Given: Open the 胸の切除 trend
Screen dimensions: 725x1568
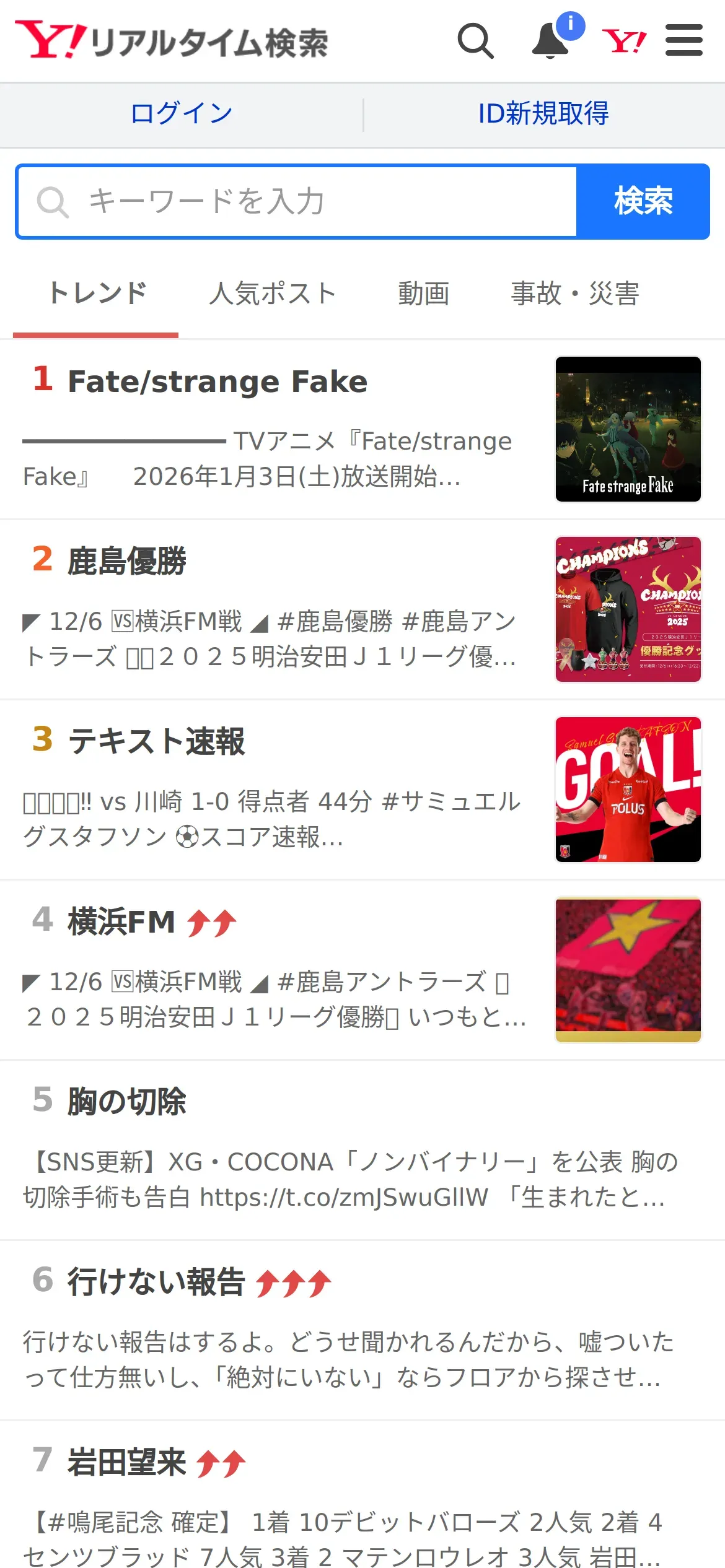Looking at the screenshot, I should click(126, 1102).
